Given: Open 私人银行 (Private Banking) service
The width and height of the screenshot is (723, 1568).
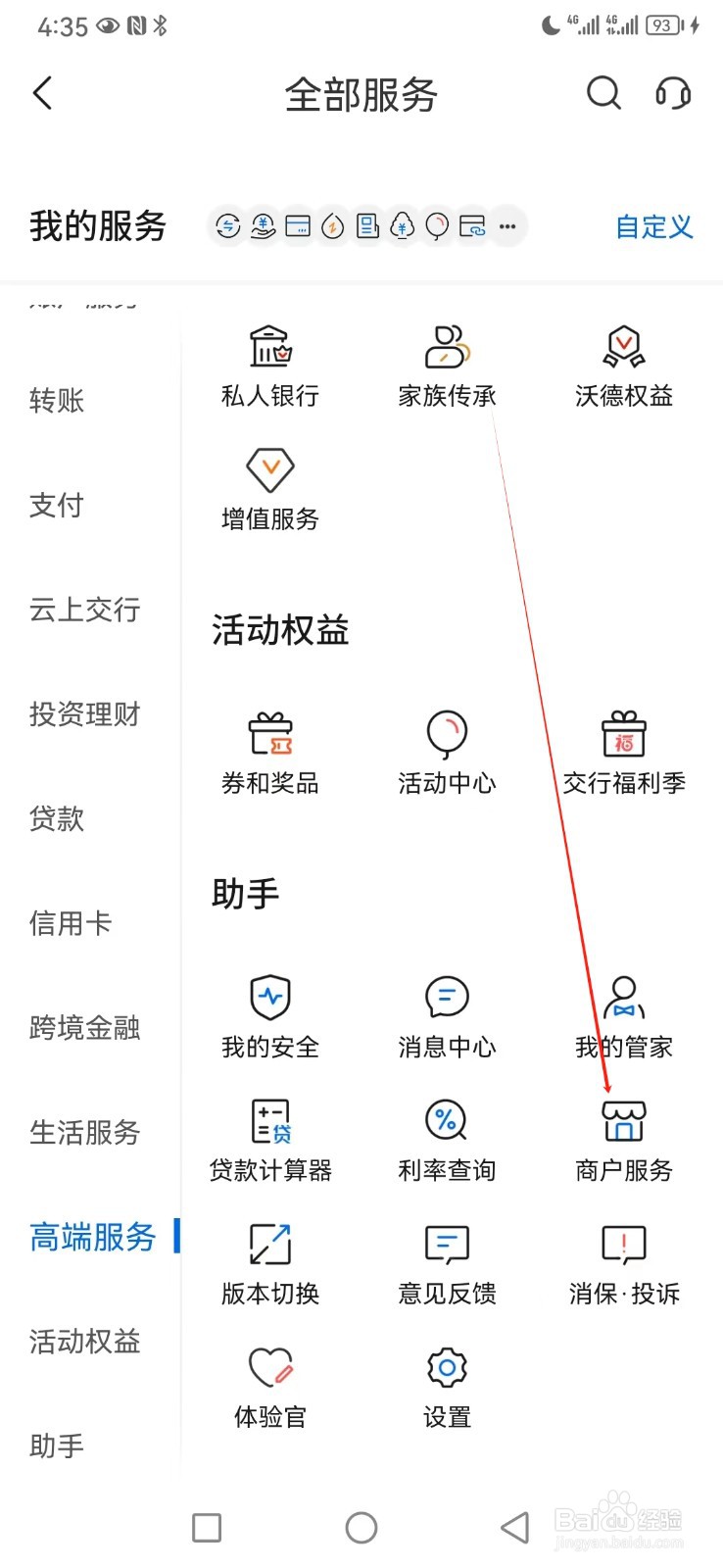Looking at the screenshot, I should (268, 363).
